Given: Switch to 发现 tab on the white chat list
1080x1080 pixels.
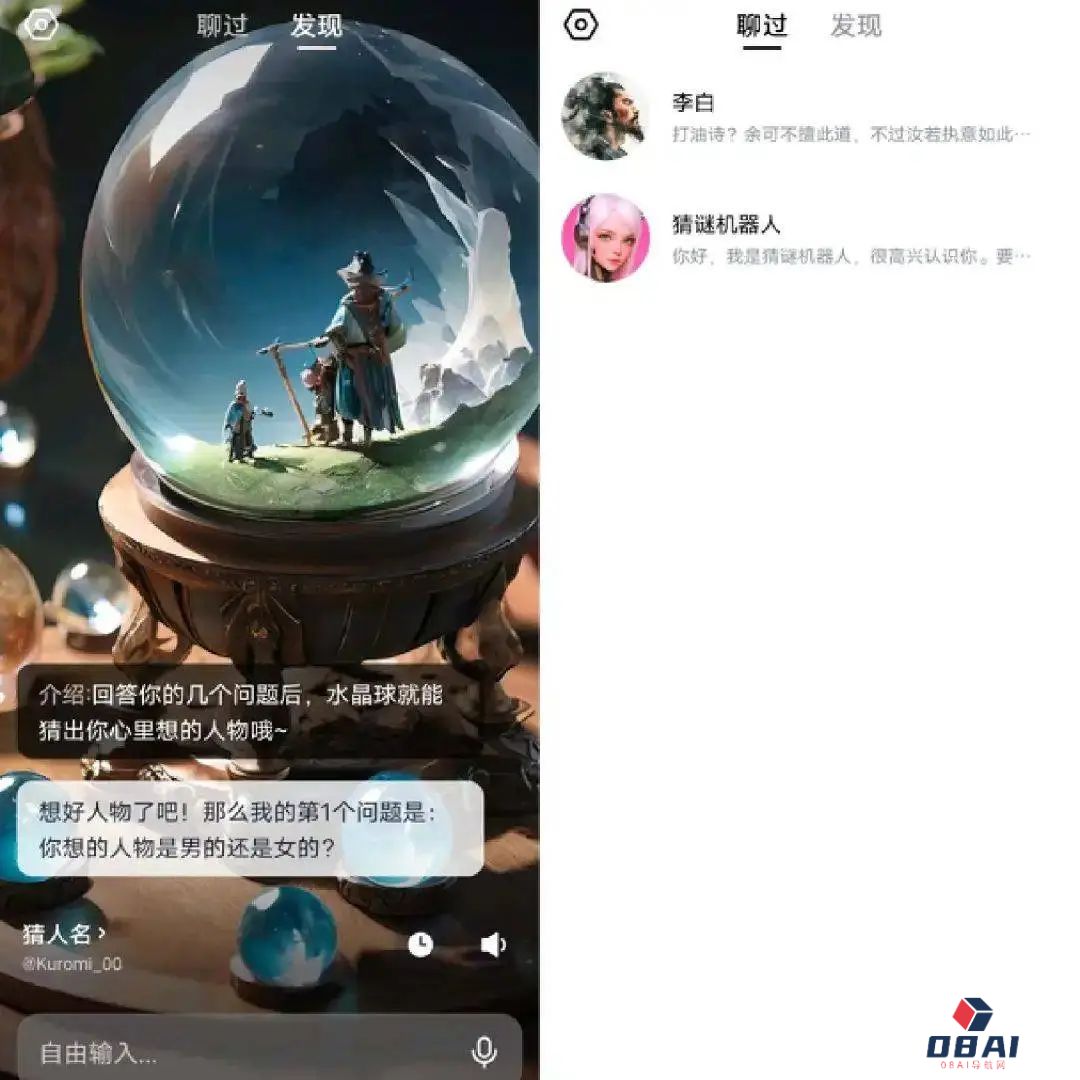Looking at the screenshot, I should pos(856,26).
